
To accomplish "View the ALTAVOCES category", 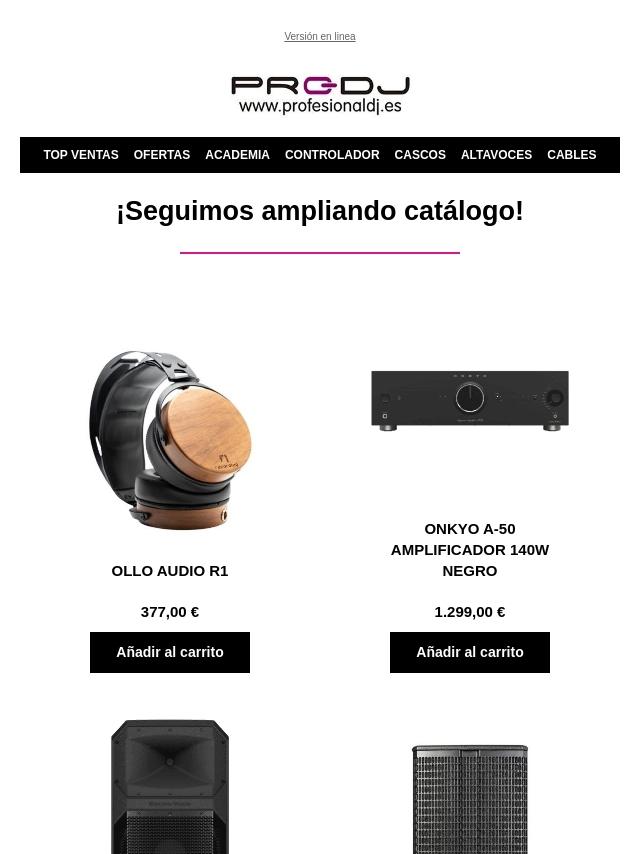I will [496, 155].
